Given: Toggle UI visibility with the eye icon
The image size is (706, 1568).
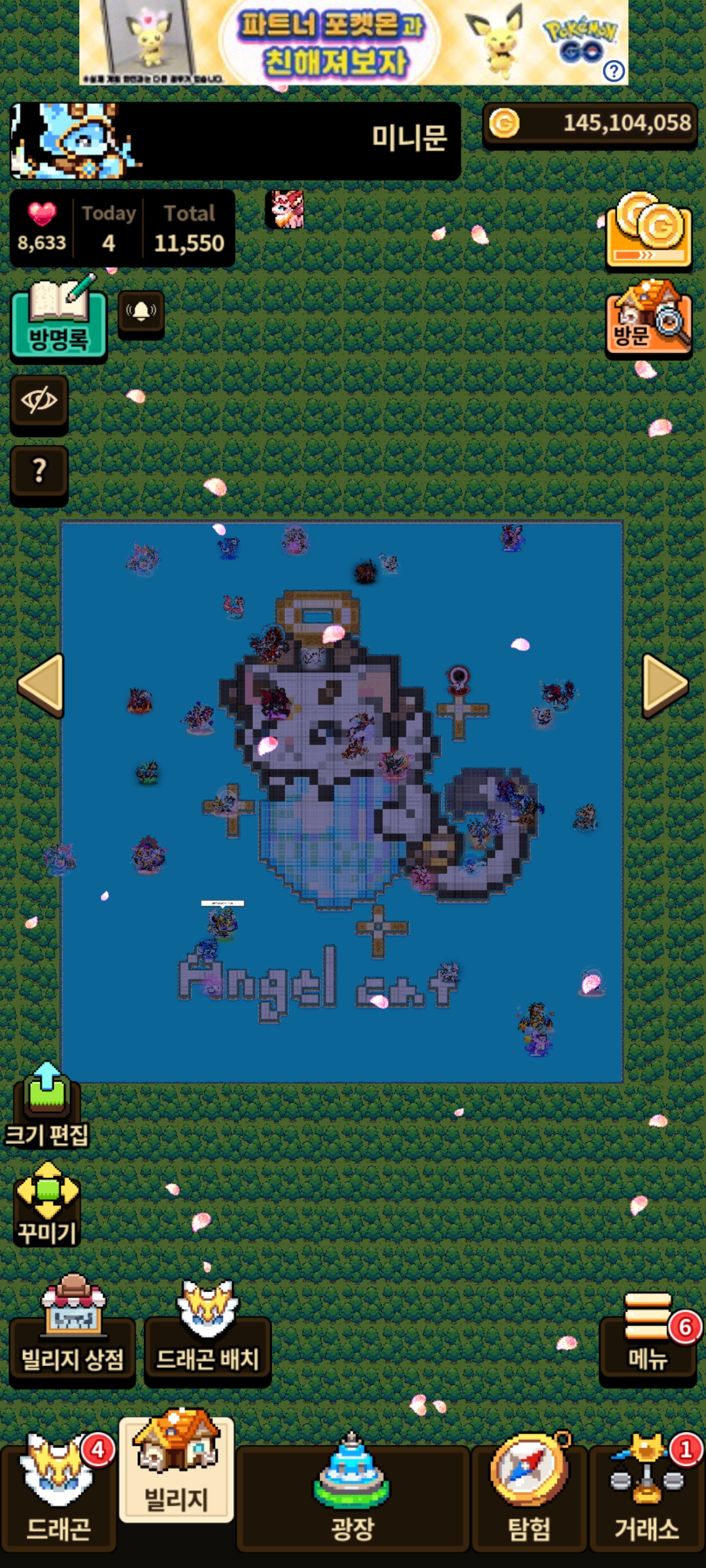Looking at the screenshot, I should (39, 400).
